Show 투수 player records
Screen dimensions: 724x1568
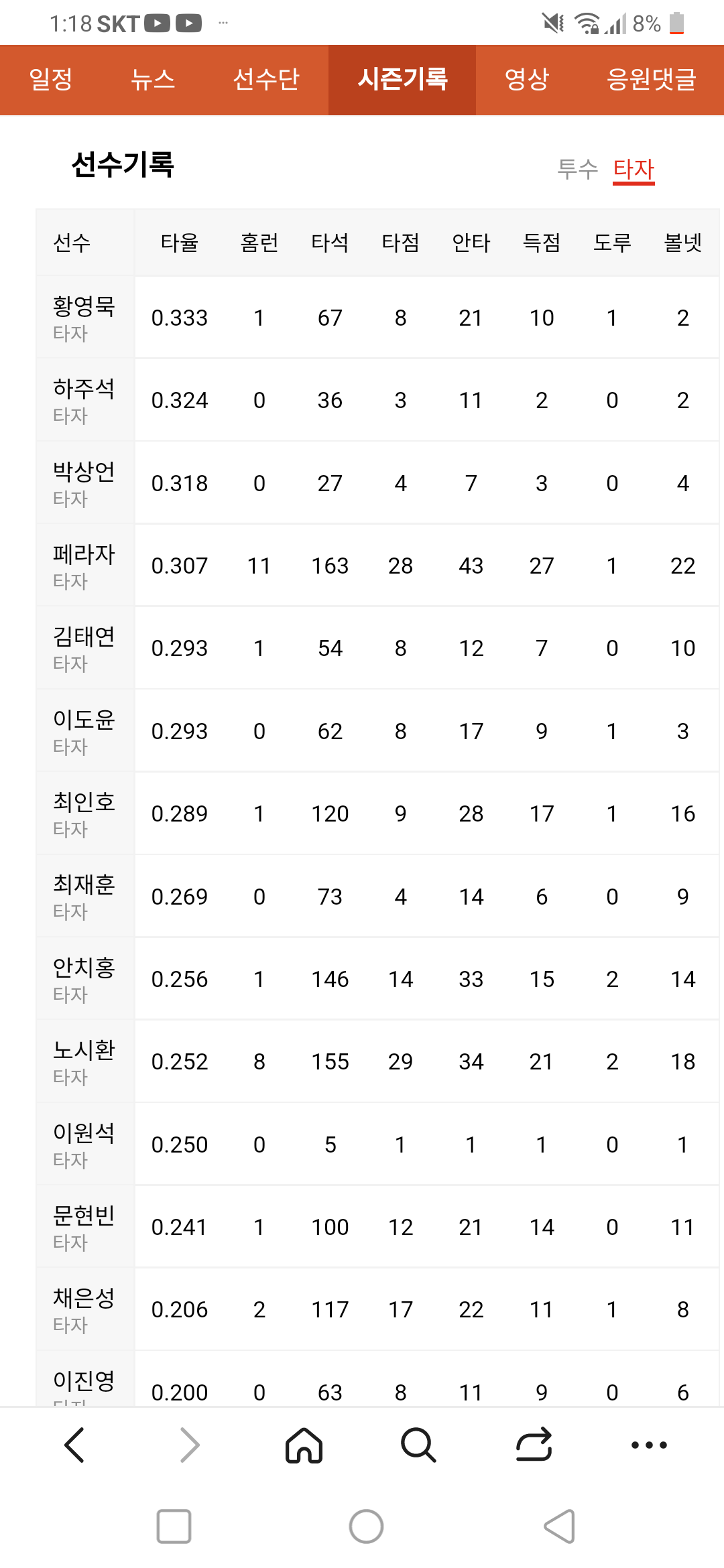(577, 169)
